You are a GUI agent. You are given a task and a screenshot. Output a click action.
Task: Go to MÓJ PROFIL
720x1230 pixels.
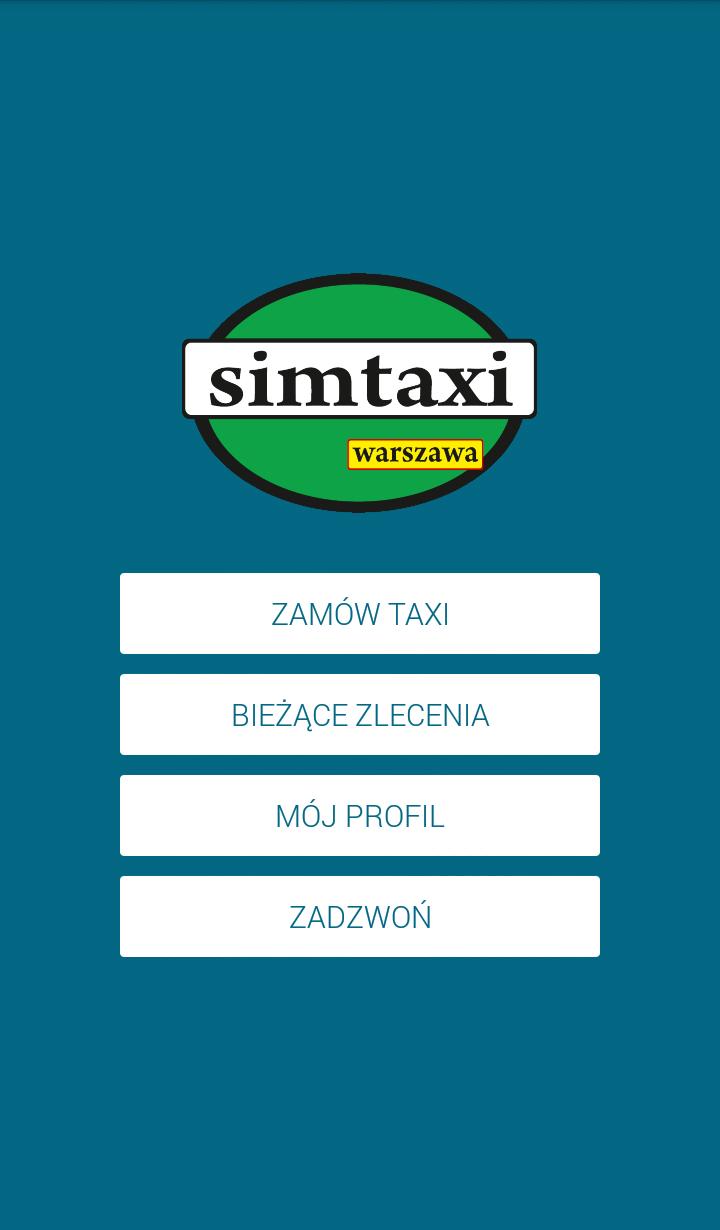click(x=360, y=815)
